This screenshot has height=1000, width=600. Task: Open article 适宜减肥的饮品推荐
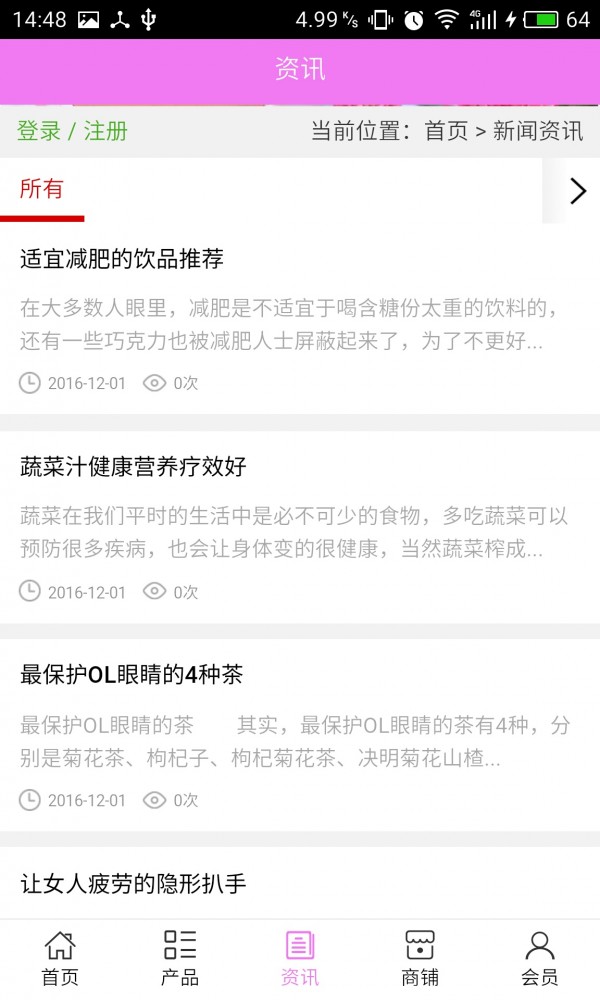coord(122,260)
